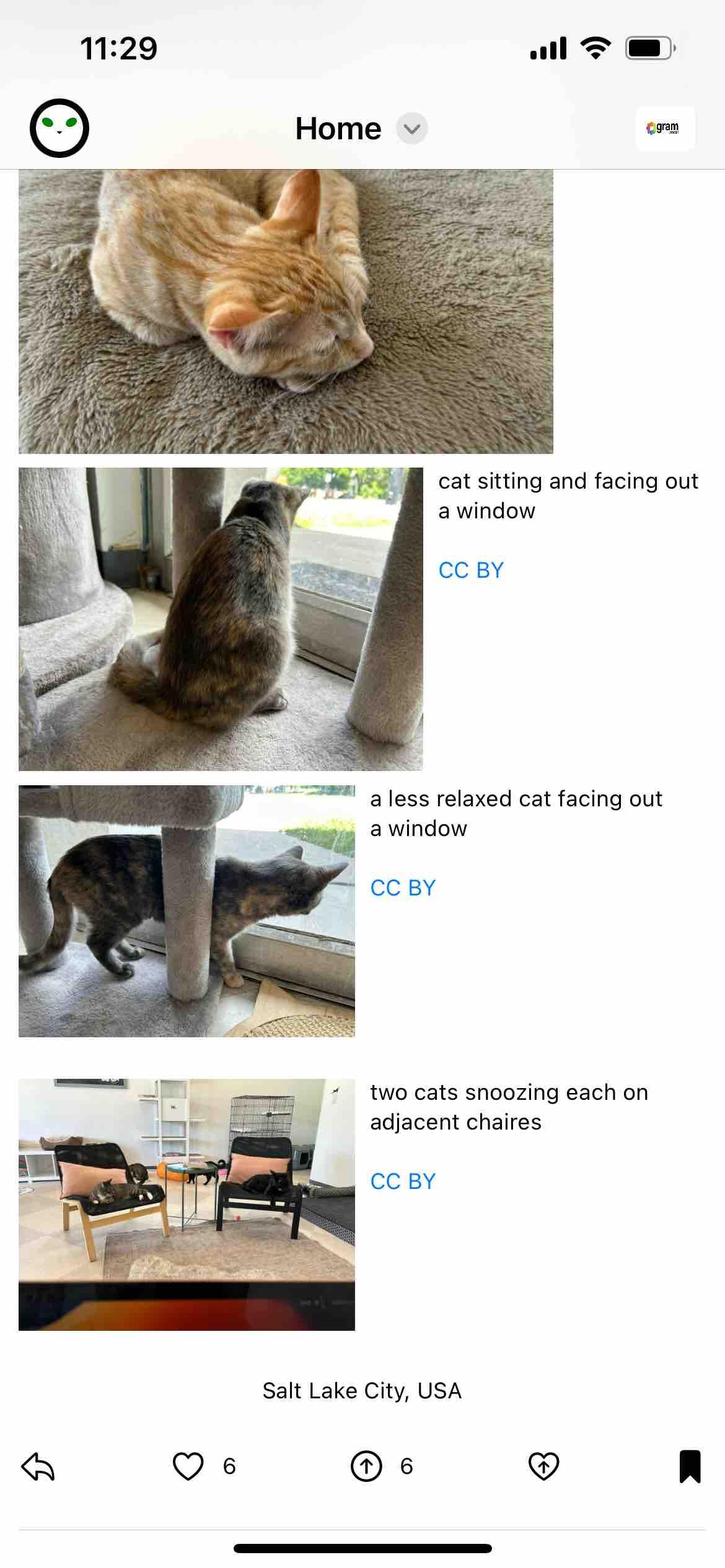
Task: Open the gram instance icon
Action: 664,128
